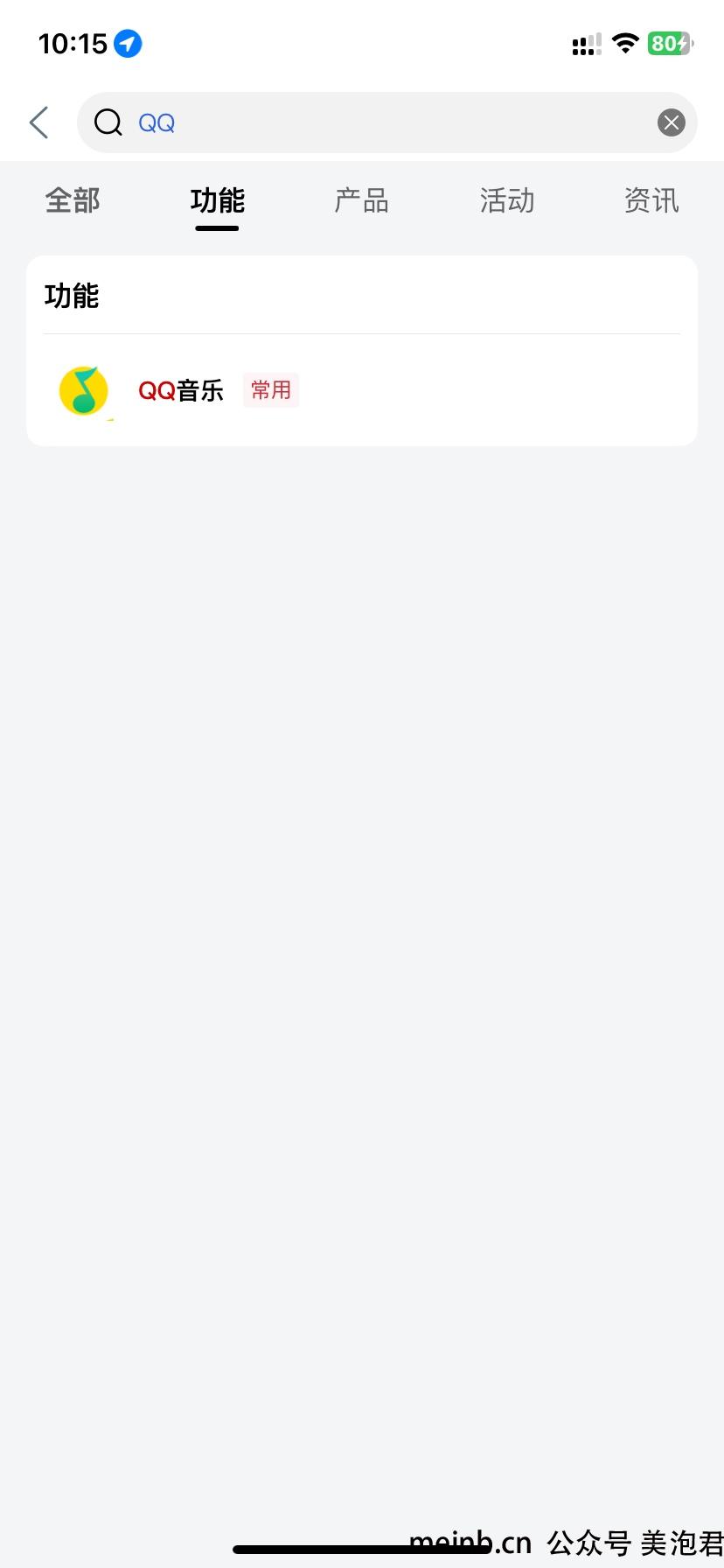Clear the search text
Viewport: 724px width, 1568px height.
pos(671,122)
